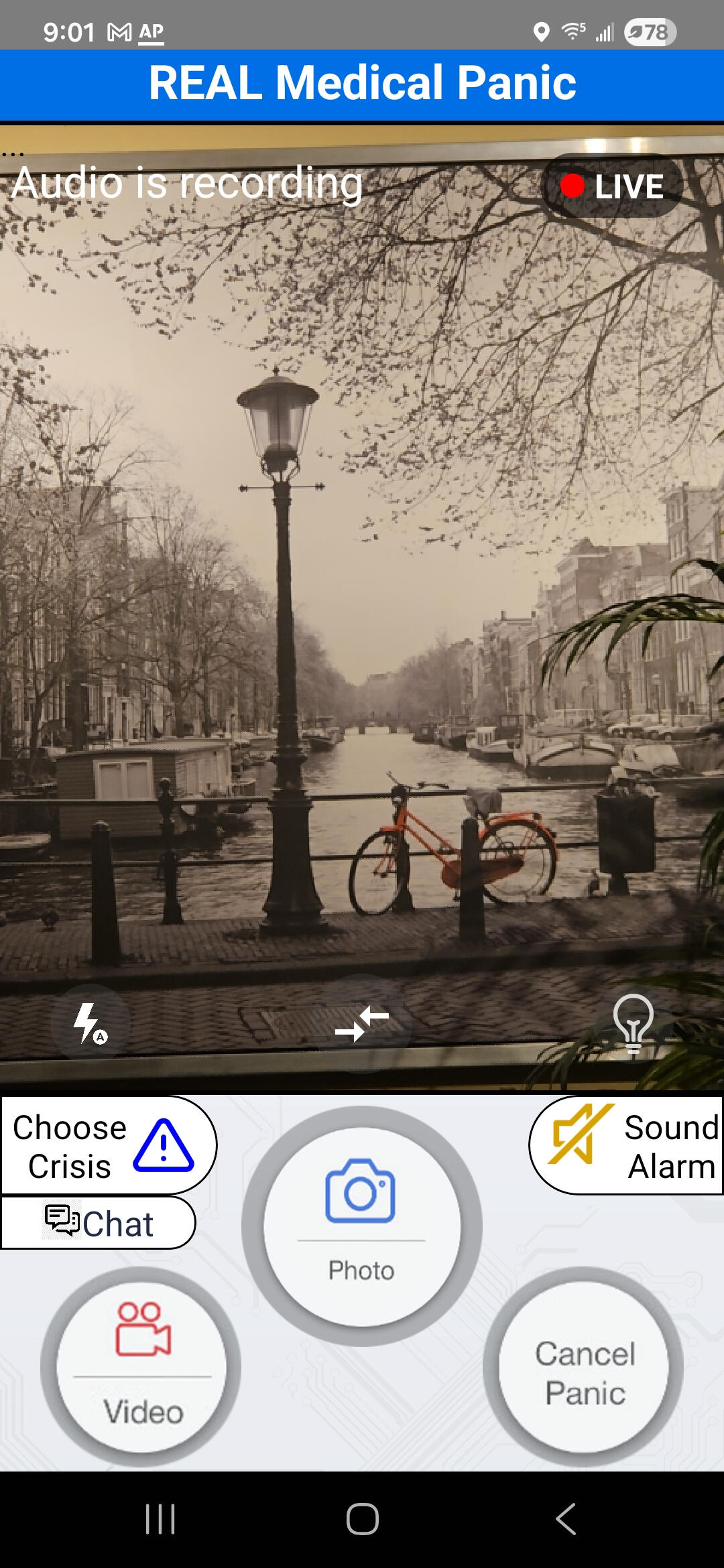Image resolution: width=724 pixels, height=1568 pixels.
Task: Open the Choose Crisis options
Action: click(107, 1146)
